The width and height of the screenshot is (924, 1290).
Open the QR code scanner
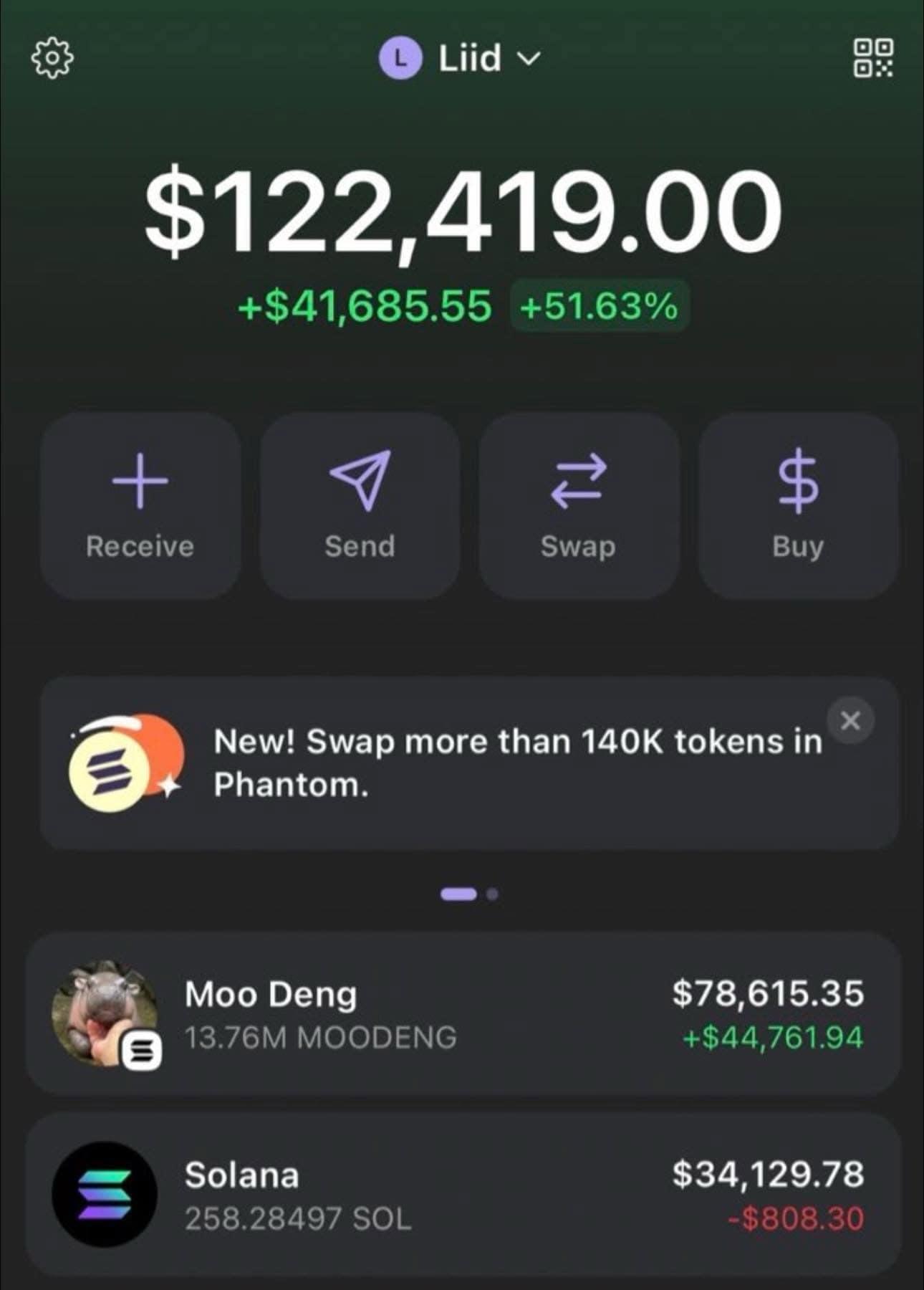tap(873, 58)
